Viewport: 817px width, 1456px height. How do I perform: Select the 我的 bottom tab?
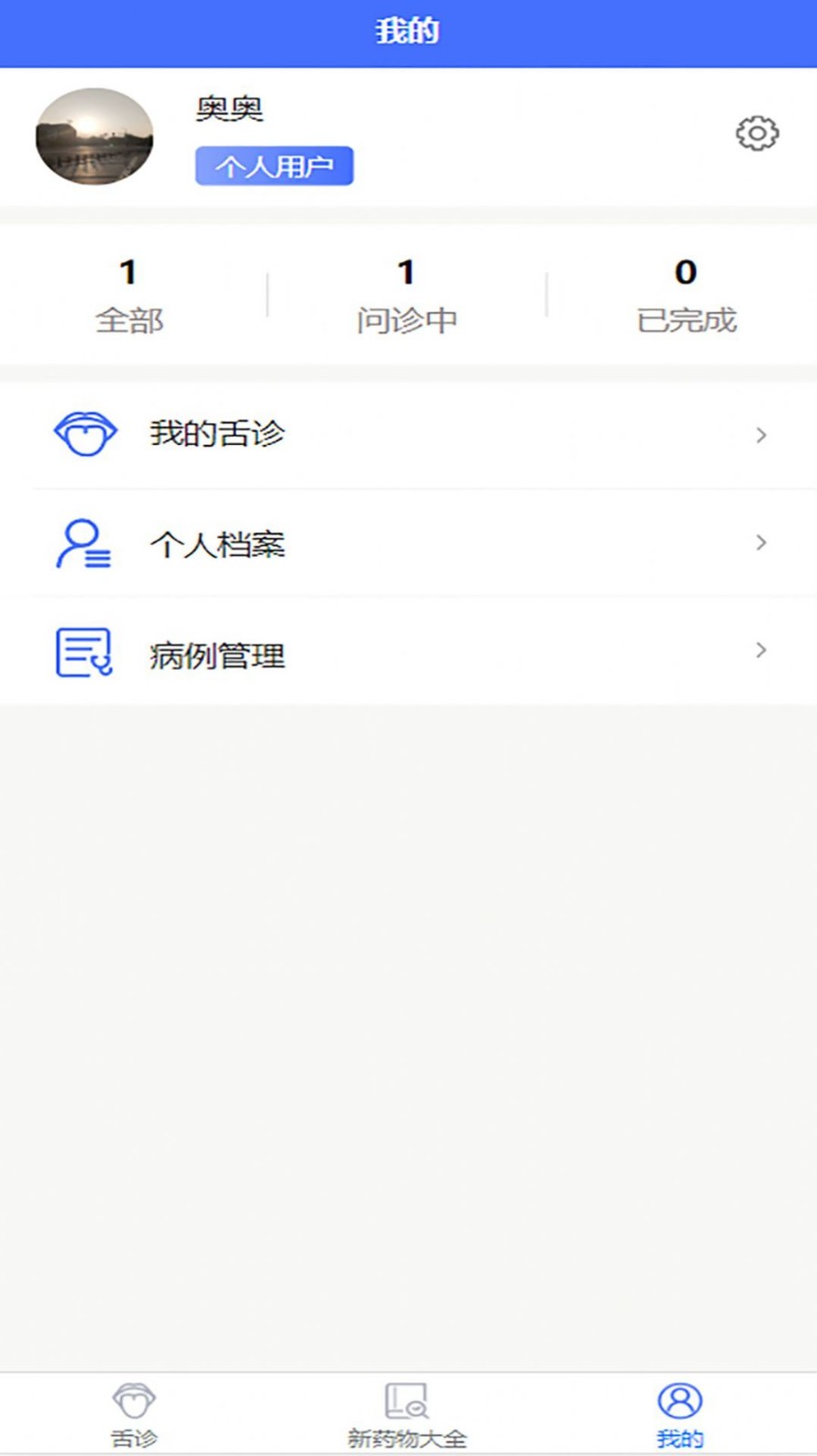[x=680, y=1413]
